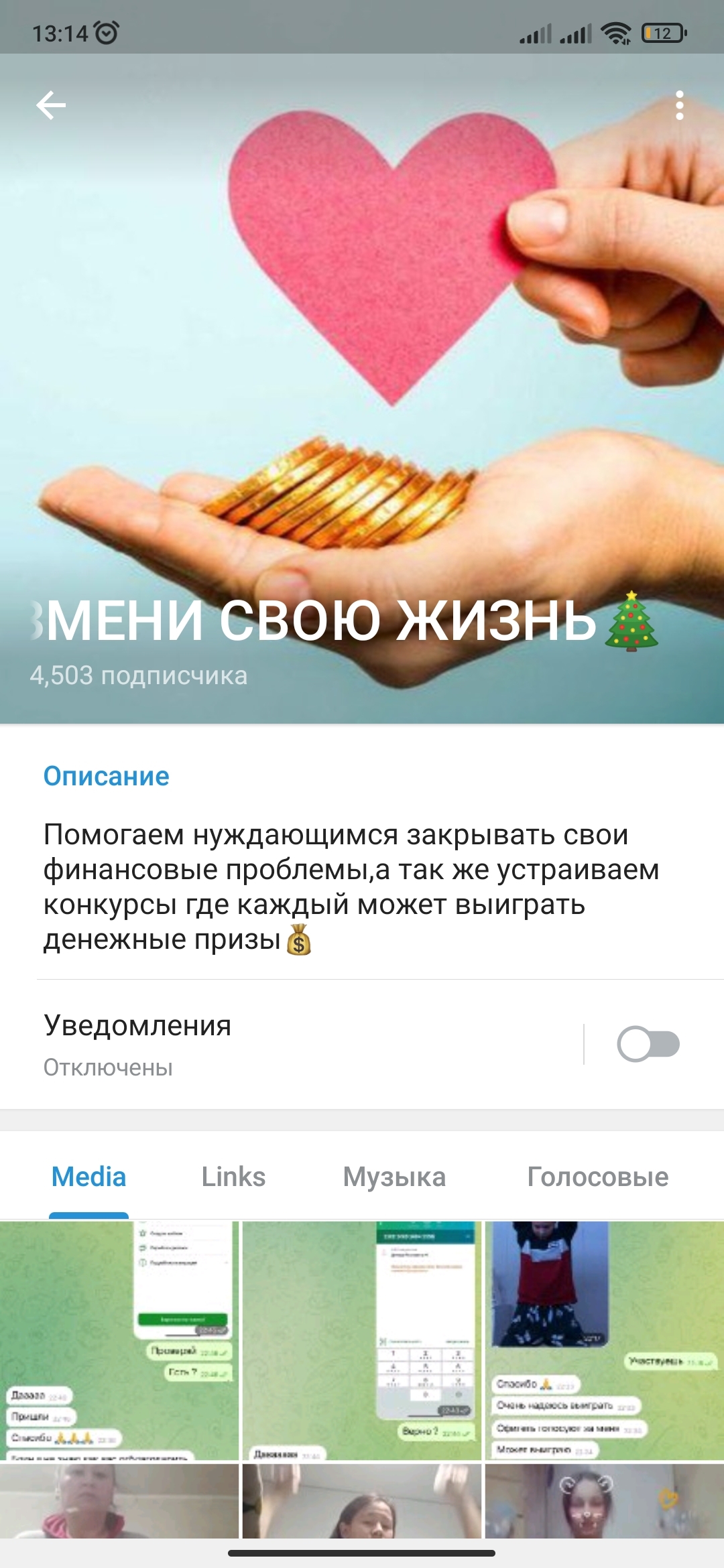Switch to the Голосовые tab
The width and height of the screenshot is (724, 1568).
(x=598, y=1177)
